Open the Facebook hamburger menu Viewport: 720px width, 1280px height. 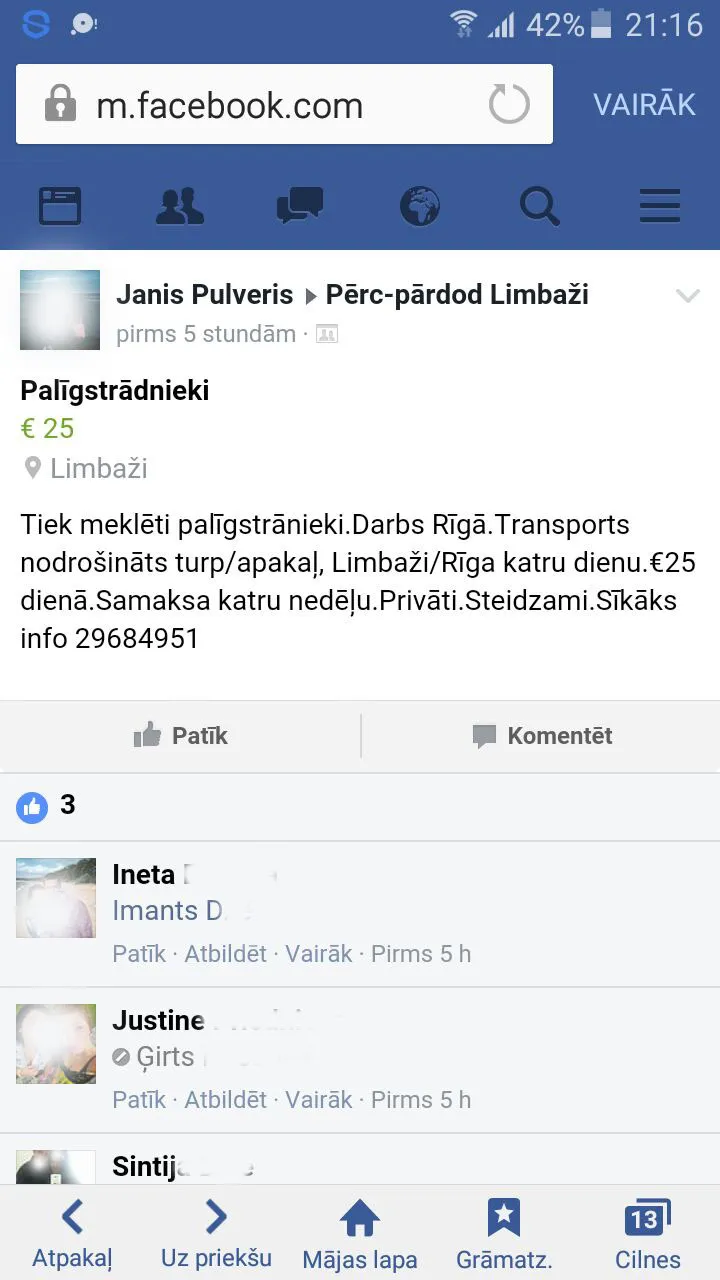660,206
